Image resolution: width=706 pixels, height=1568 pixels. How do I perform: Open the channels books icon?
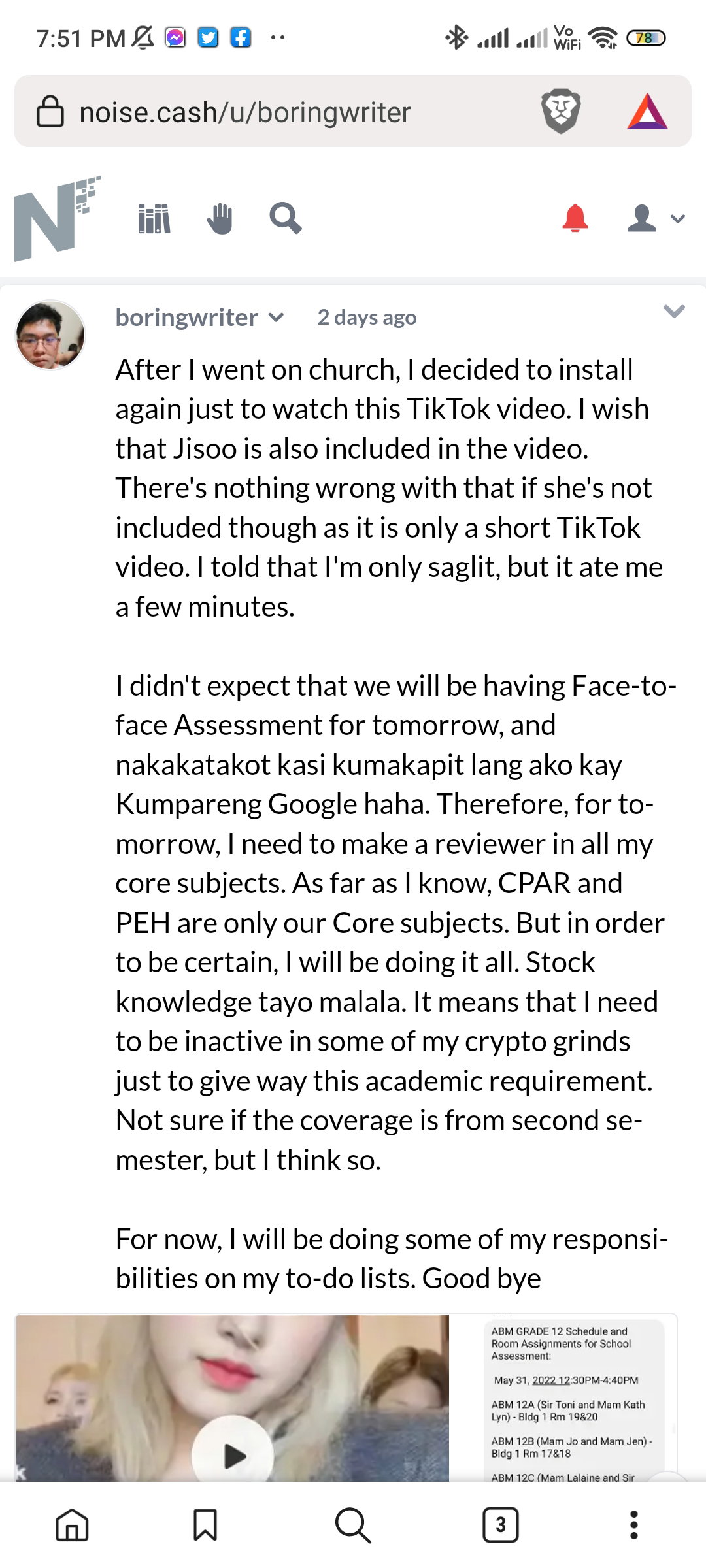pyautogui.click(x=154, y=218)
